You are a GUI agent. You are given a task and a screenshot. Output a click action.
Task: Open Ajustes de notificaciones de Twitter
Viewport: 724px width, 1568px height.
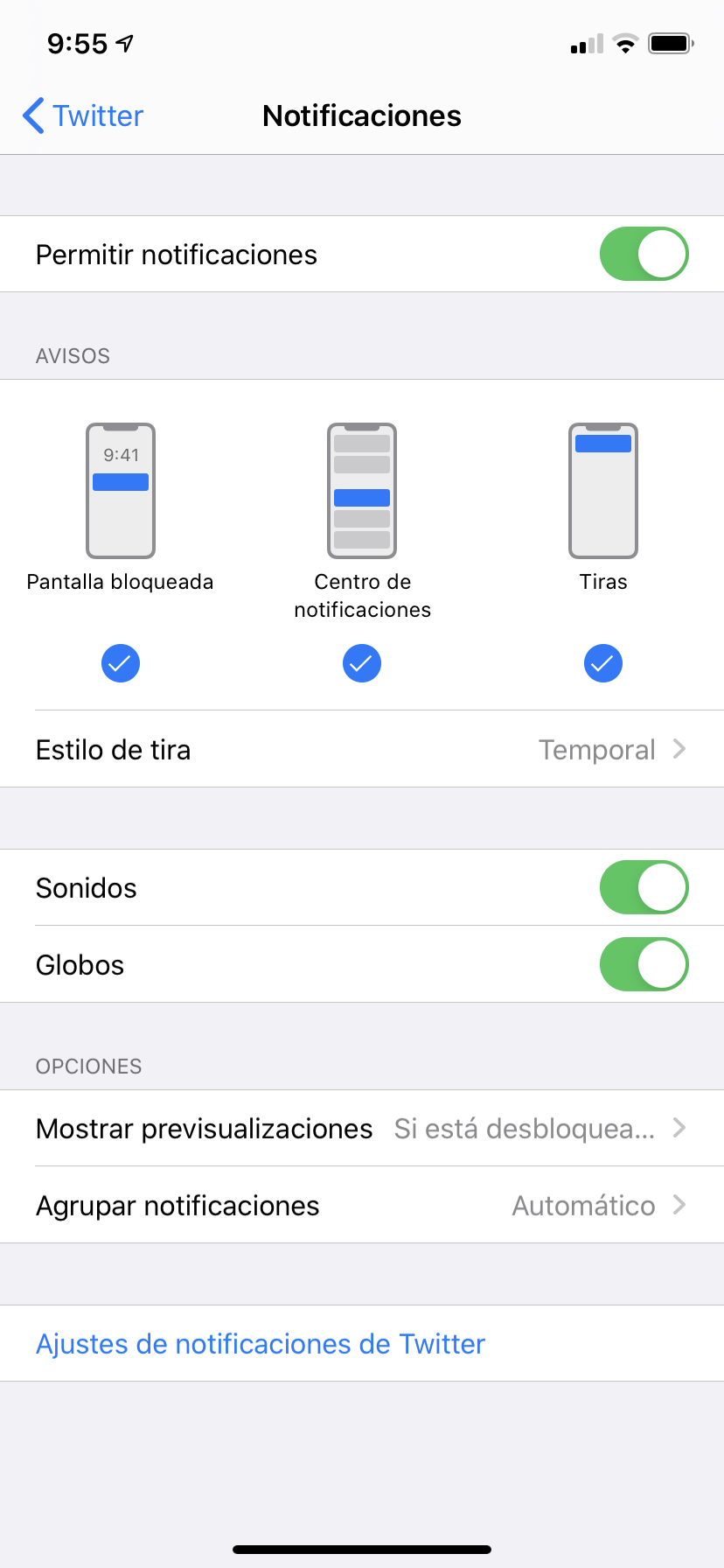[261, 1343]
